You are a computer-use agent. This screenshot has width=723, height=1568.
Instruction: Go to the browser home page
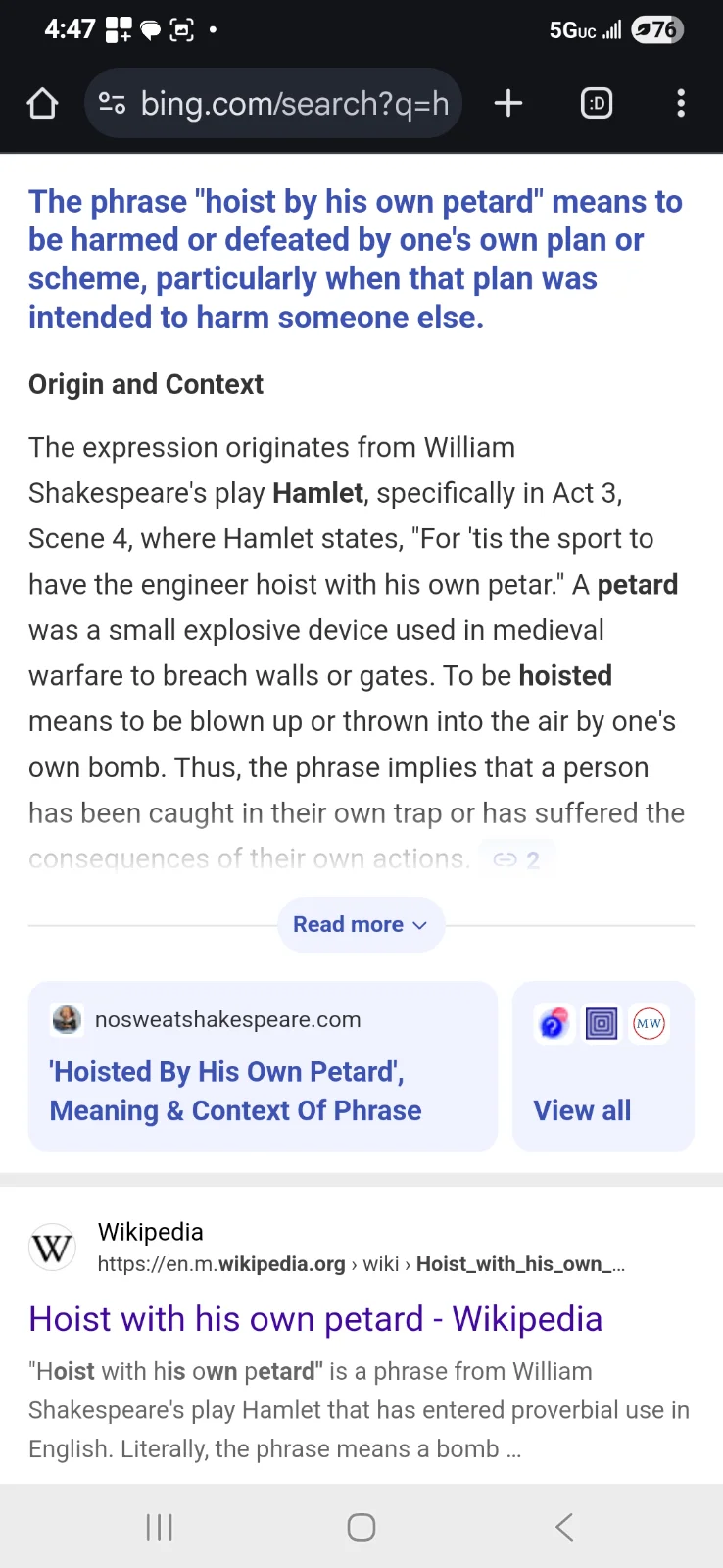[x=42, y=103]
